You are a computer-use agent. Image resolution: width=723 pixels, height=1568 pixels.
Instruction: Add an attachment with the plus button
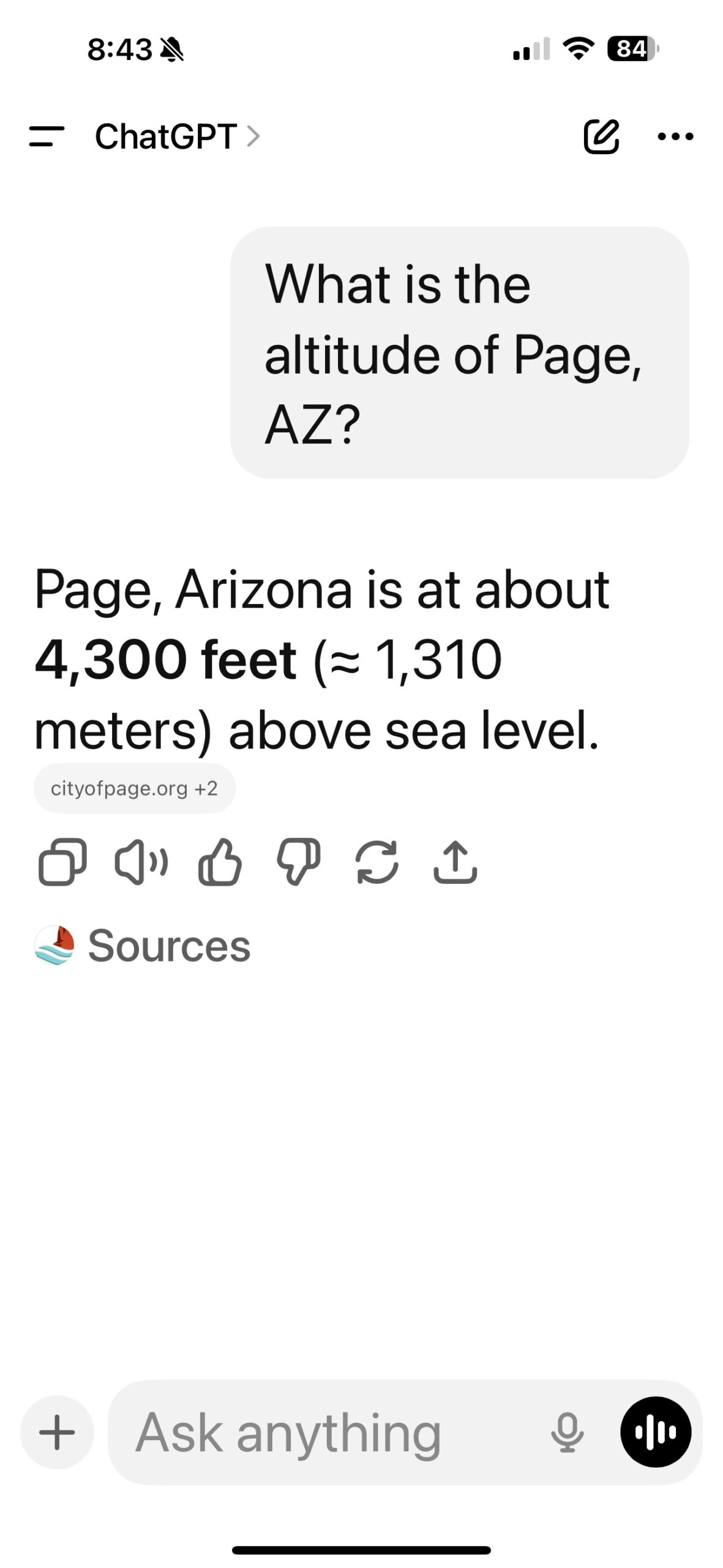tap(57, 1432)
